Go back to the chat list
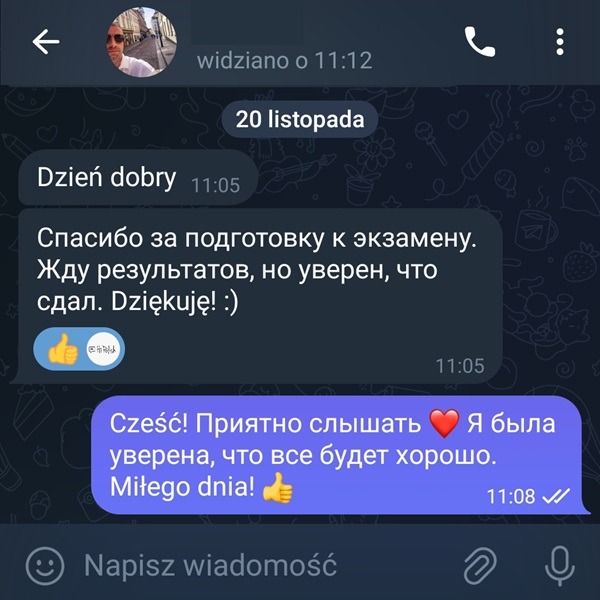The height and width of the screenshot is (600, 600). (46, 41)
